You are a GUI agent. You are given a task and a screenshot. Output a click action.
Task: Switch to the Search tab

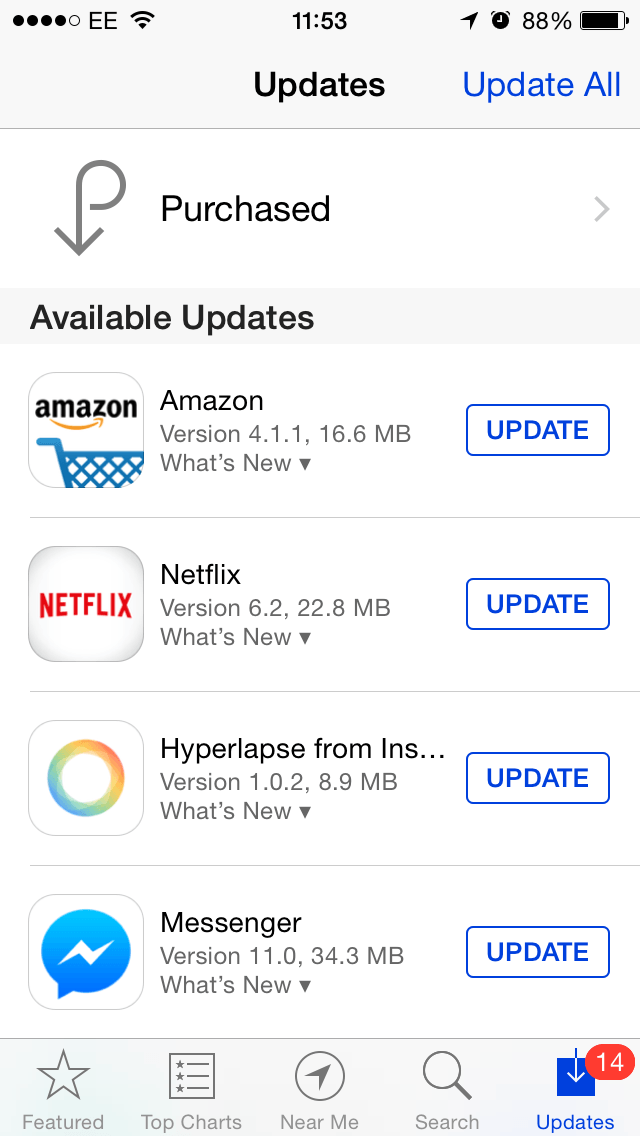tap(447, 1088)
